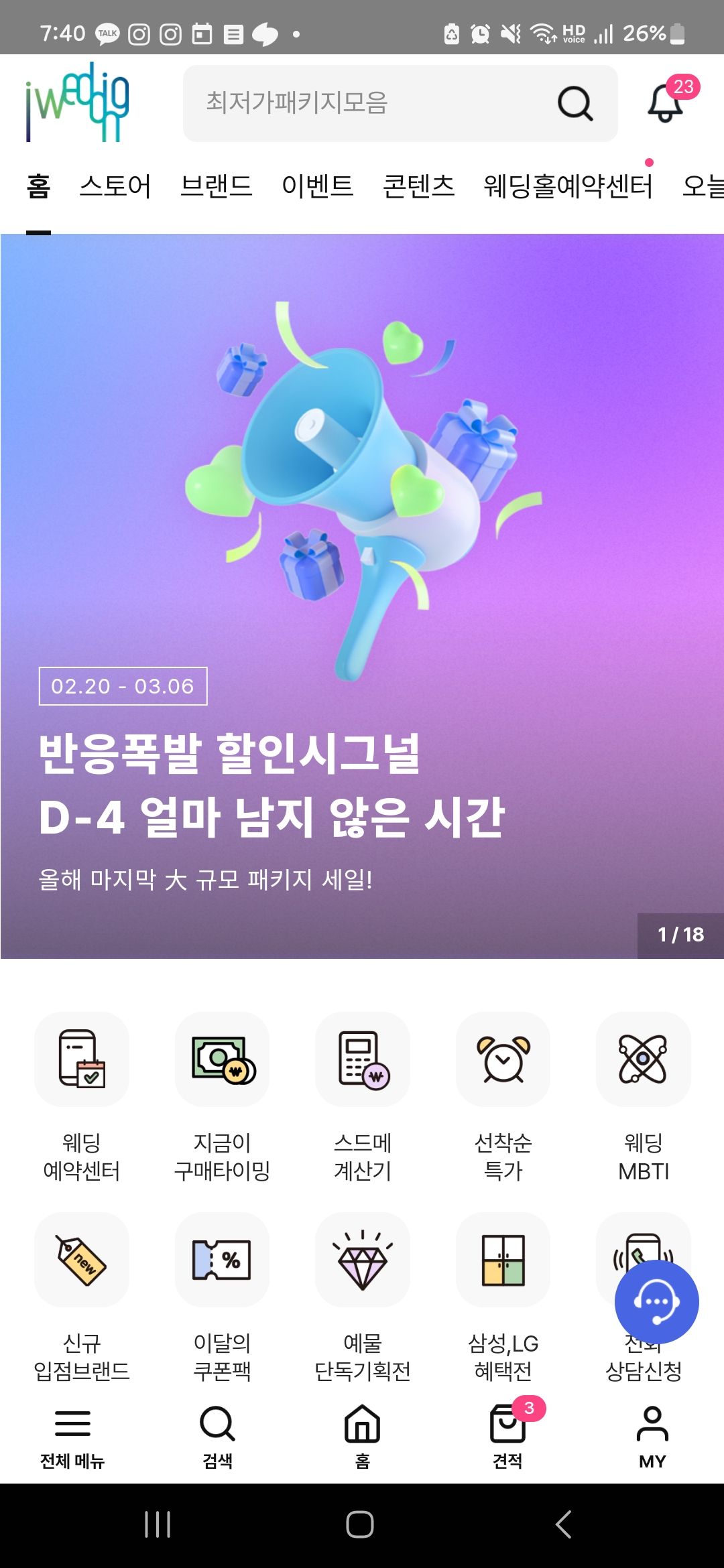Go to the 견적 tab
The width and height of the screenshot is (724, 1568).
click(507, 1435)
